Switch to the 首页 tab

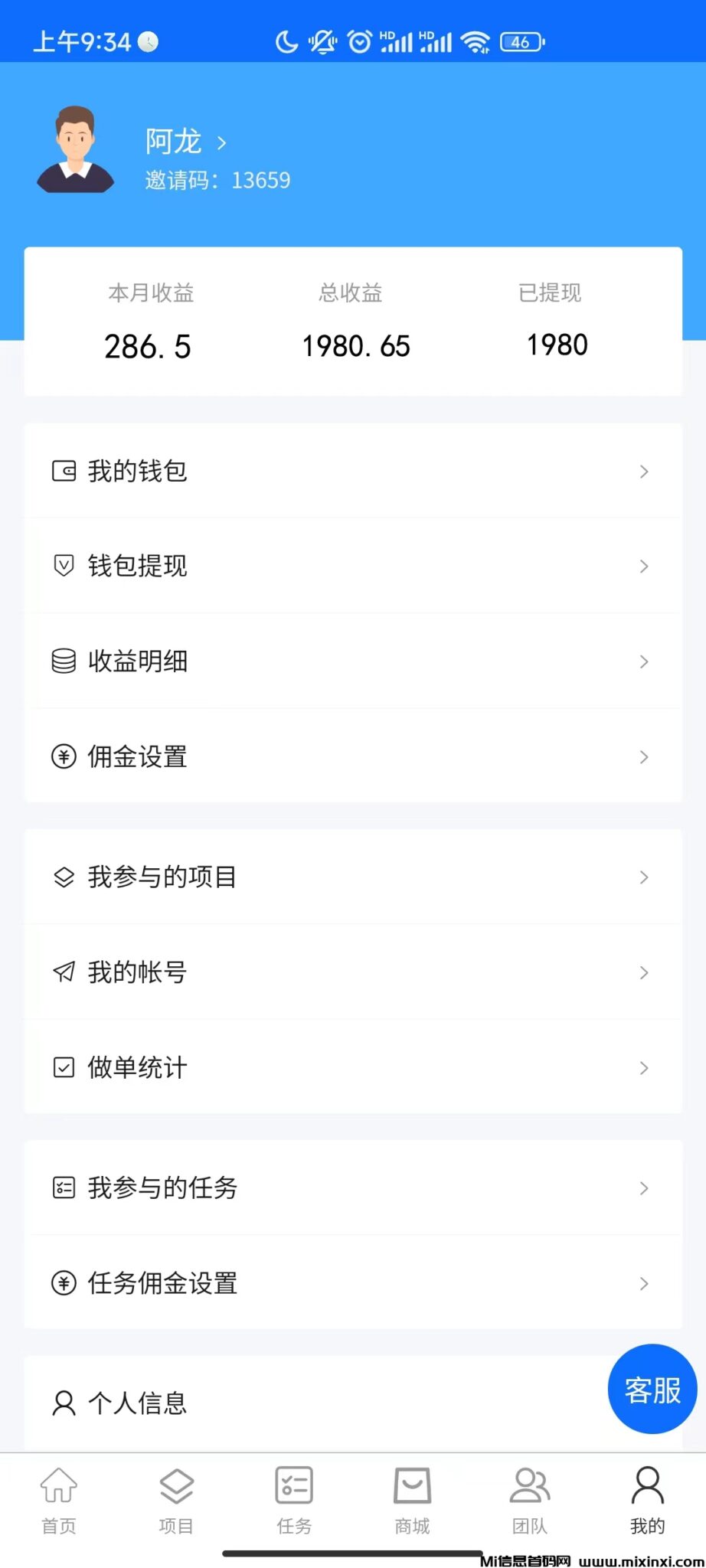pyautogui.click(x=58, y=1499)
